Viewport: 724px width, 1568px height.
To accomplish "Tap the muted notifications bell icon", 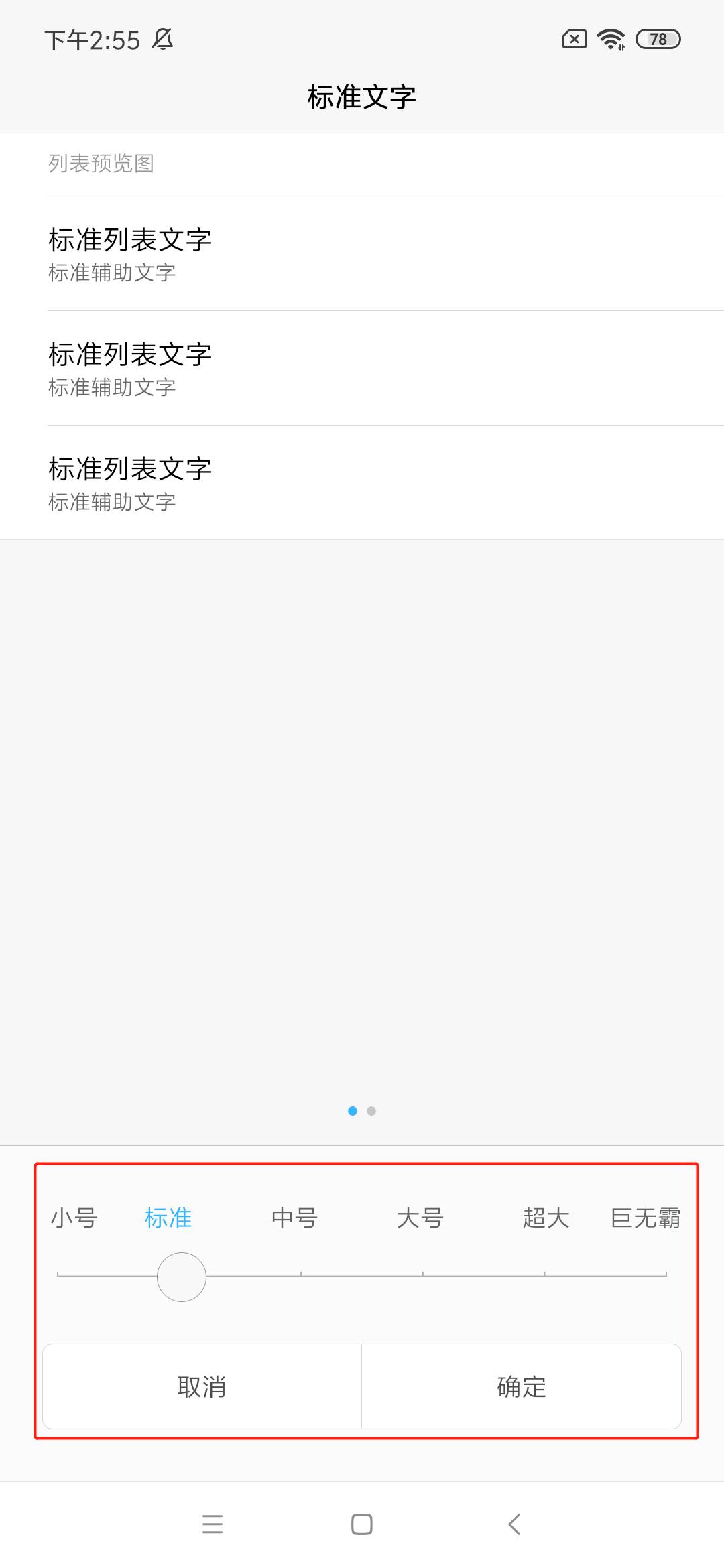I will [x=163, y=40].
